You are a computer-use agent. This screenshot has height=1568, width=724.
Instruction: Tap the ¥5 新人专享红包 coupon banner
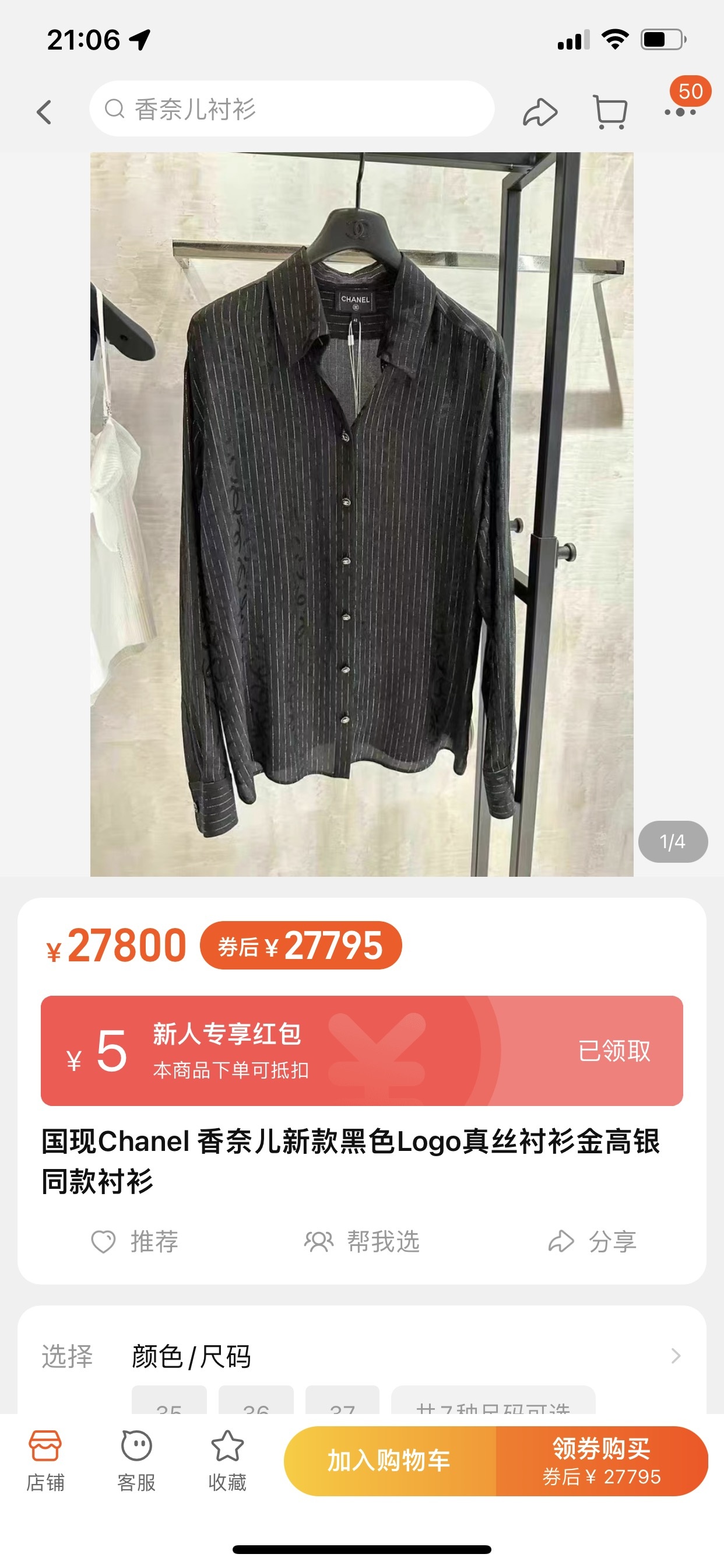point(361,1051)
